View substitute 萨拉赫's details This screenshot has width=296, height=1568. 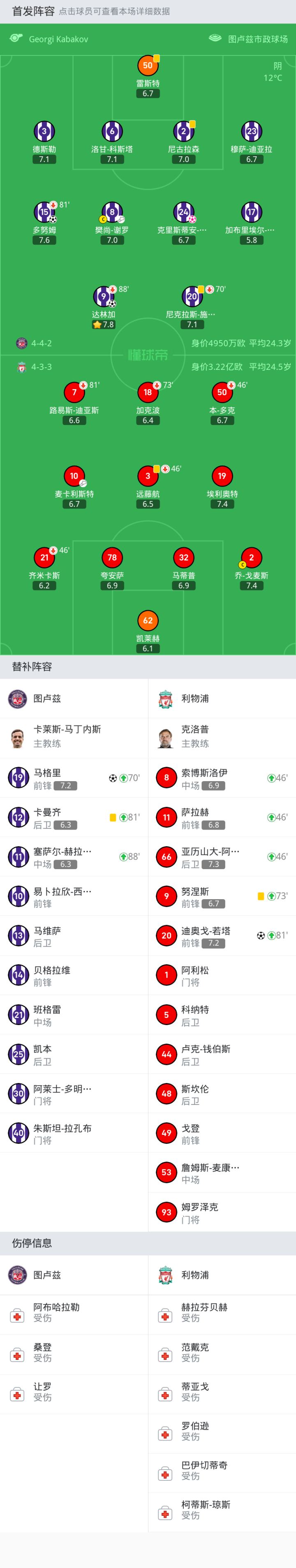click(222, 817)
